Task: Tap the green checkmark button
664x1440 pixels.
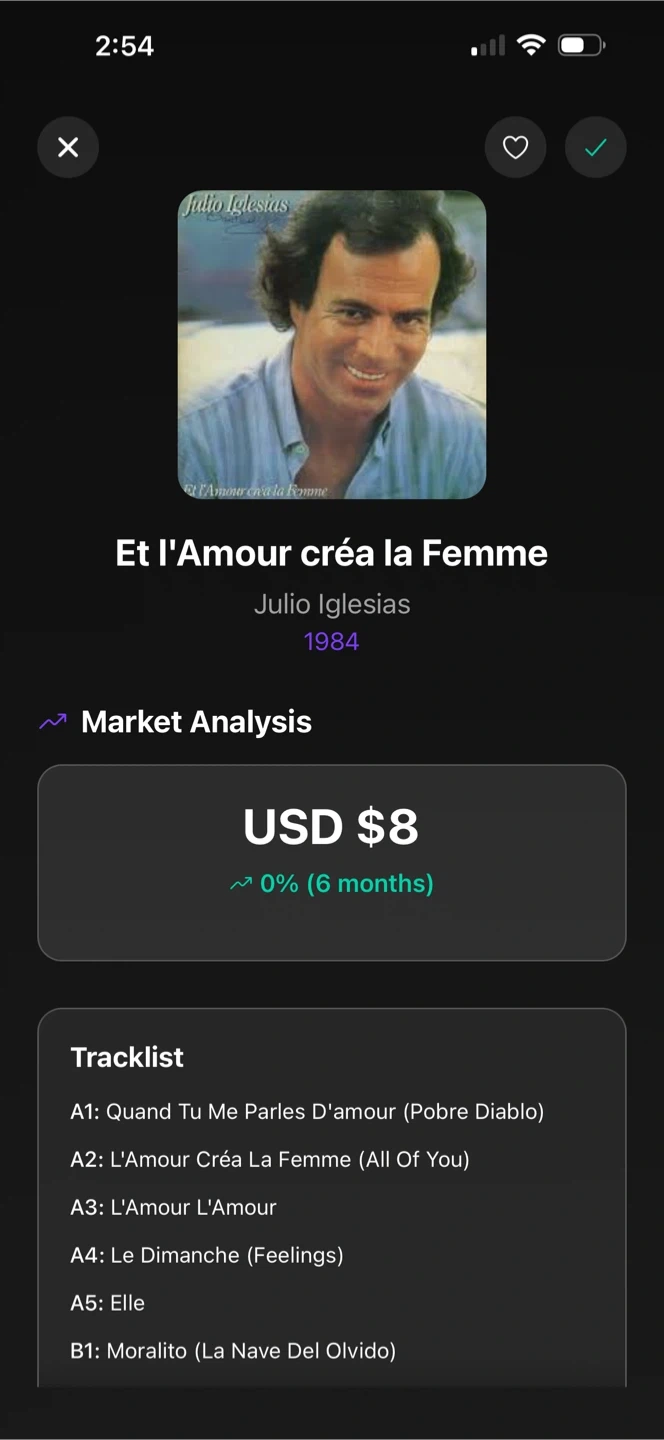Action: point(596,148)
